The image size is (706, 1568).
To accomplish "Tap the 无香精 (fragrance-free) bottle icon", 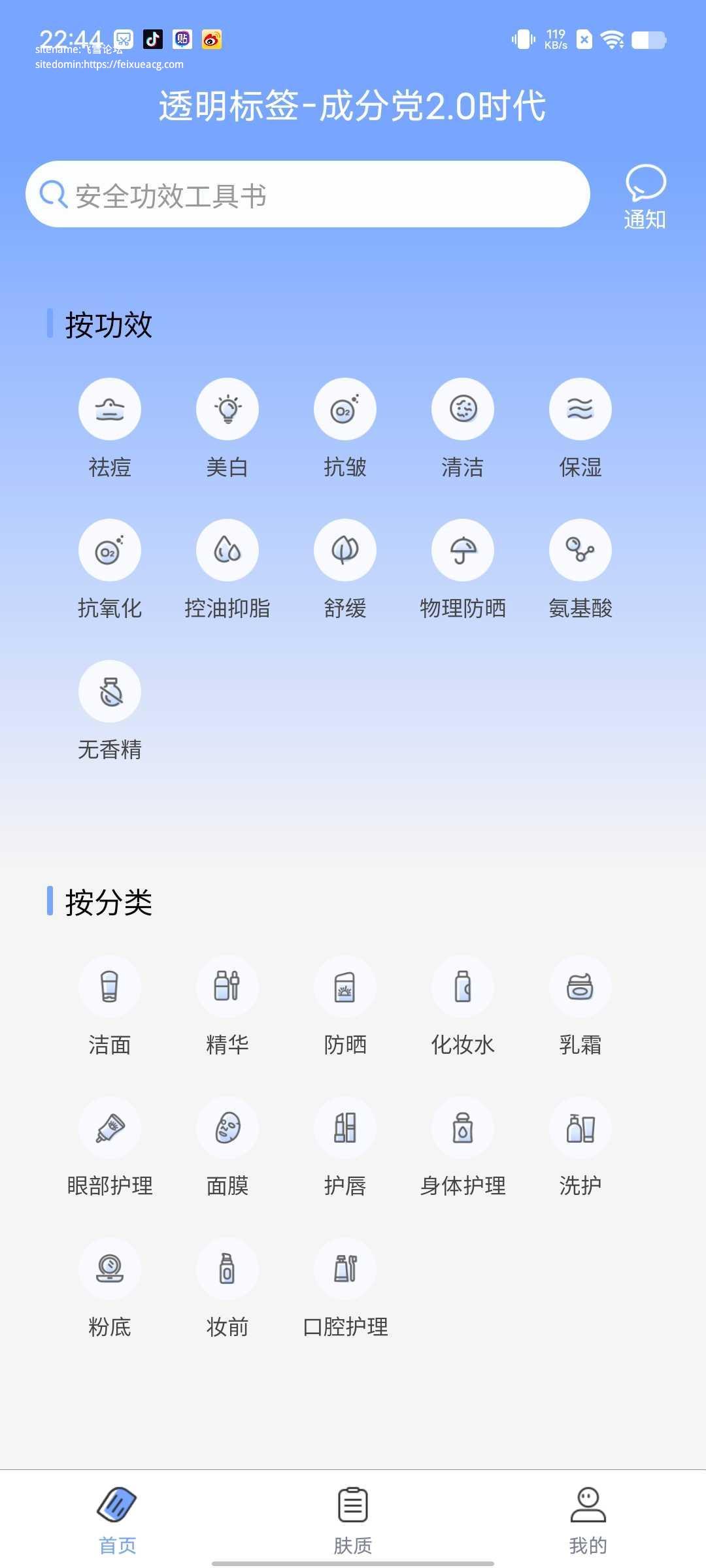I will pos(110,691).
